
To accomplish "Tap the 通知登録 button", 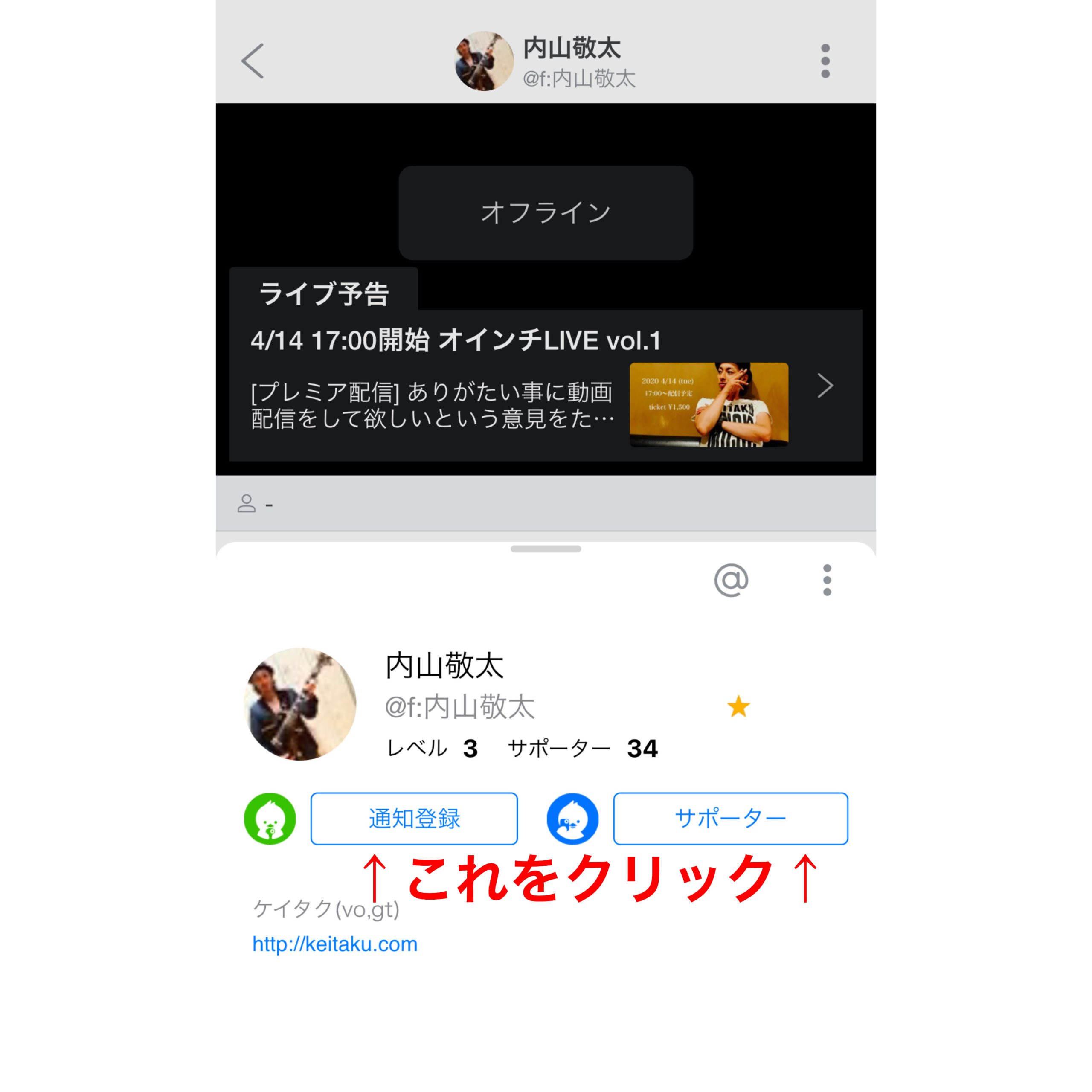I will (x=414, y=819).
